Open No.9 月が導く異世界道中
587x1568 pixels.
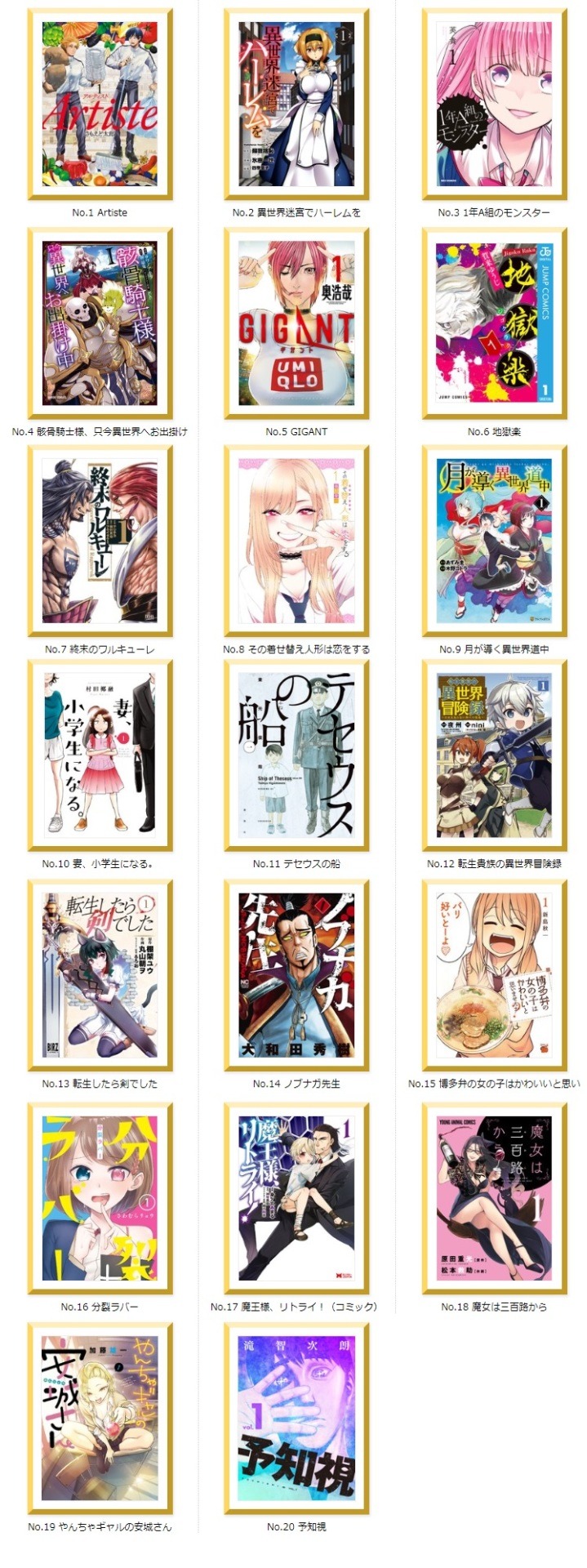tap(493, 541)
